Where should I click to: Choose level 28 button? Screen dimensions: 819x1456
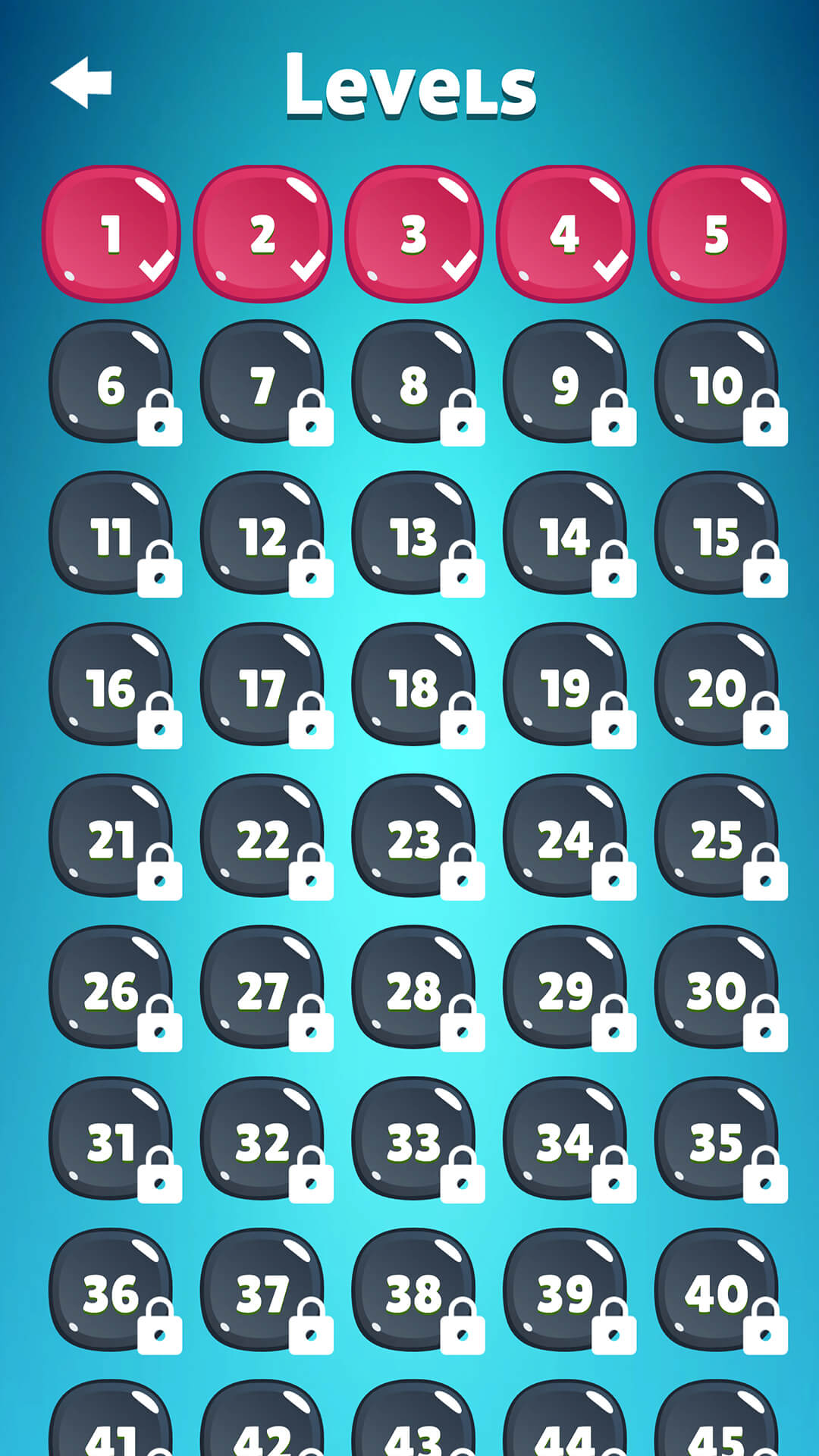coord(413,988)
